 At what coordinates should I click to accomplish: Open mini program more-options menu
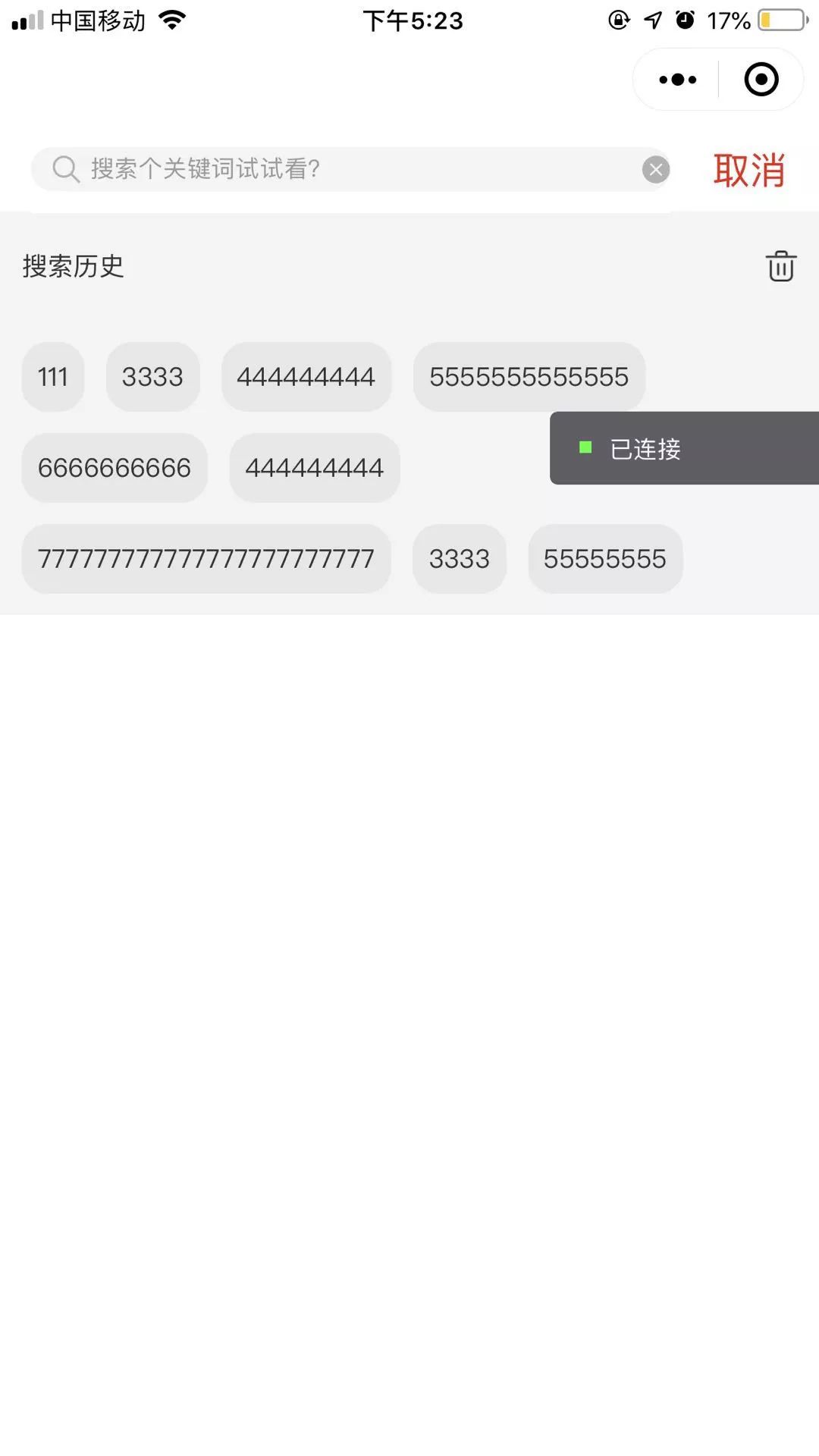pyautogui.click(x=677, y=80)
